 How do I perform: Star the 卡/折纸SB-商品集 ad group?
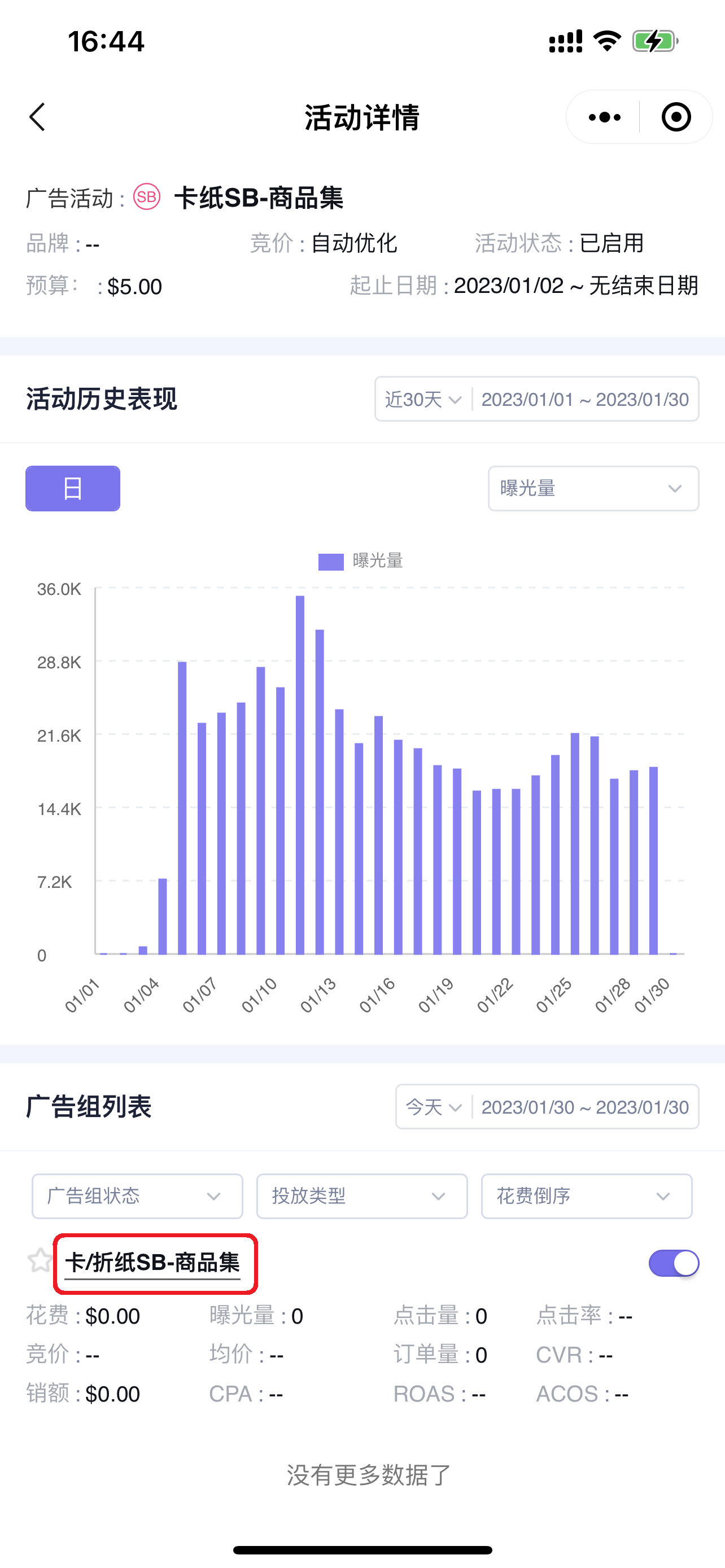point(40,1260)
